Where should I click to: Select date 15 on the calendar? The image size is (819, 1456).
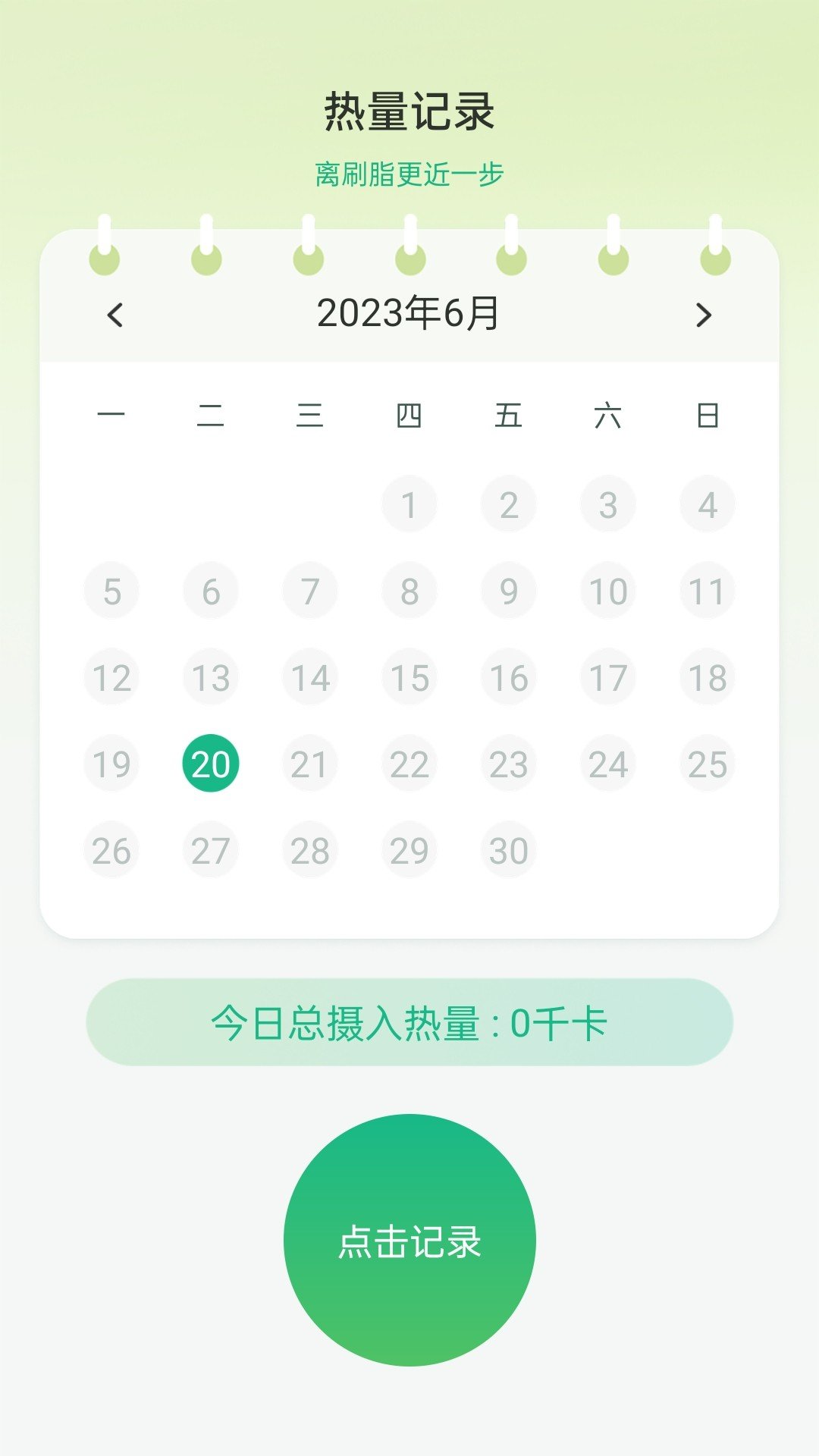(409, 677)
